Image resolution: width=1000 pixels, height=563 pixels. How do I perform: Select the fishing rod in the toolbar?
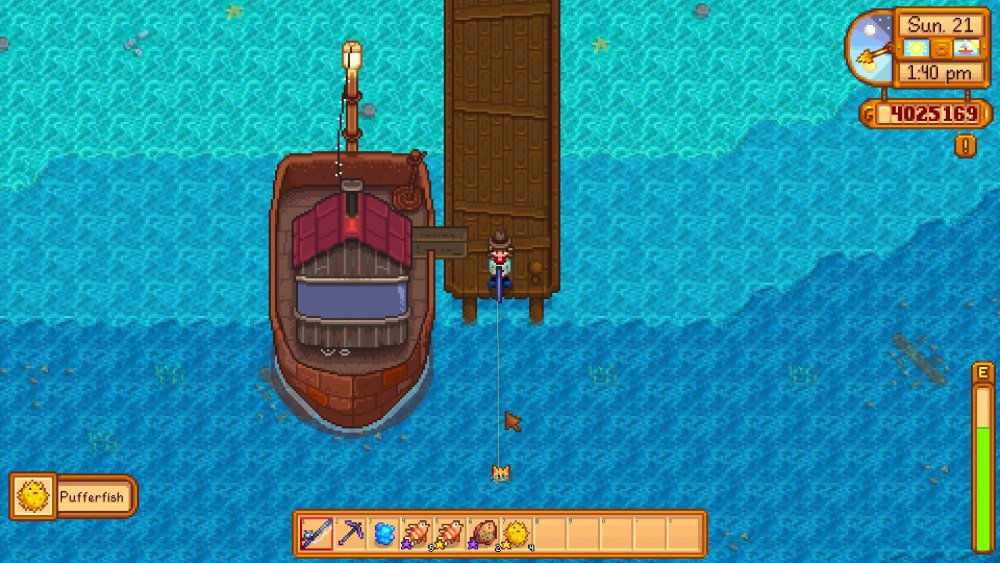tap(316, 533)
